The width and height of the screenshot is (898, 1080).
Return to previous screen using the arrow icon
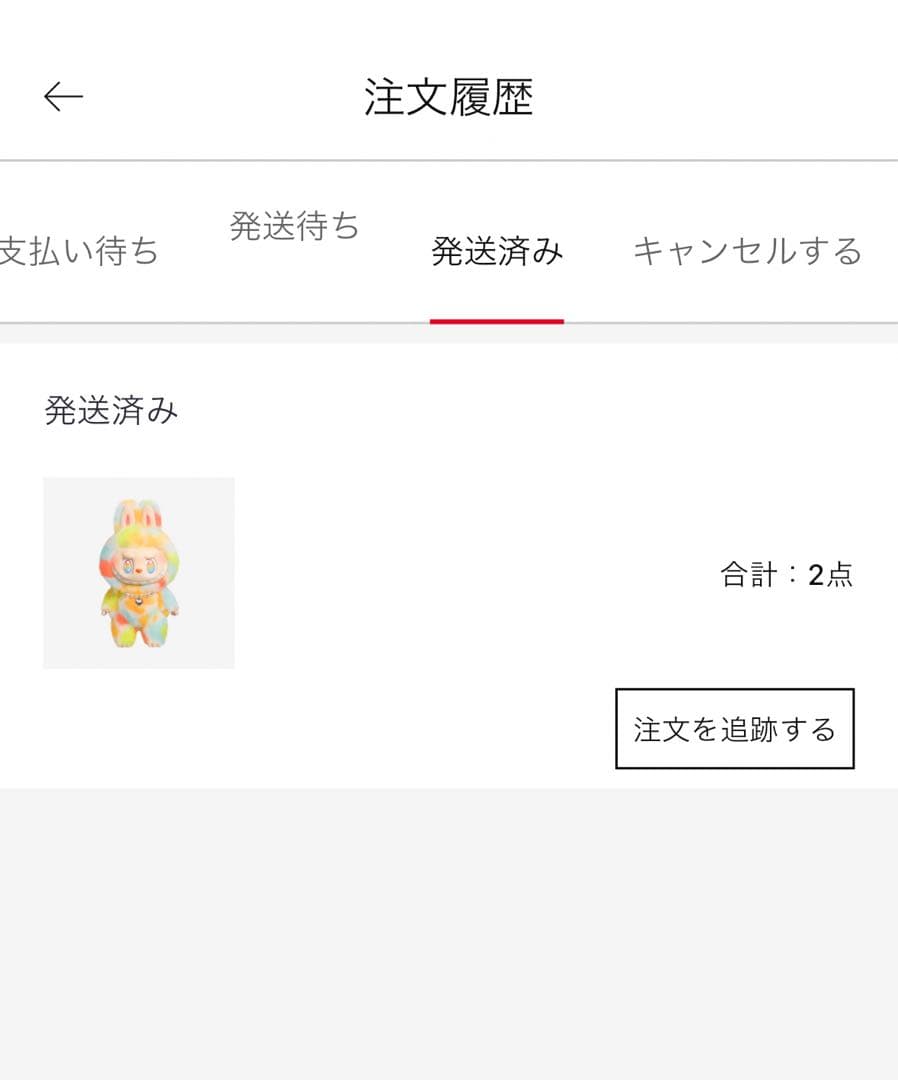[61, 96]
